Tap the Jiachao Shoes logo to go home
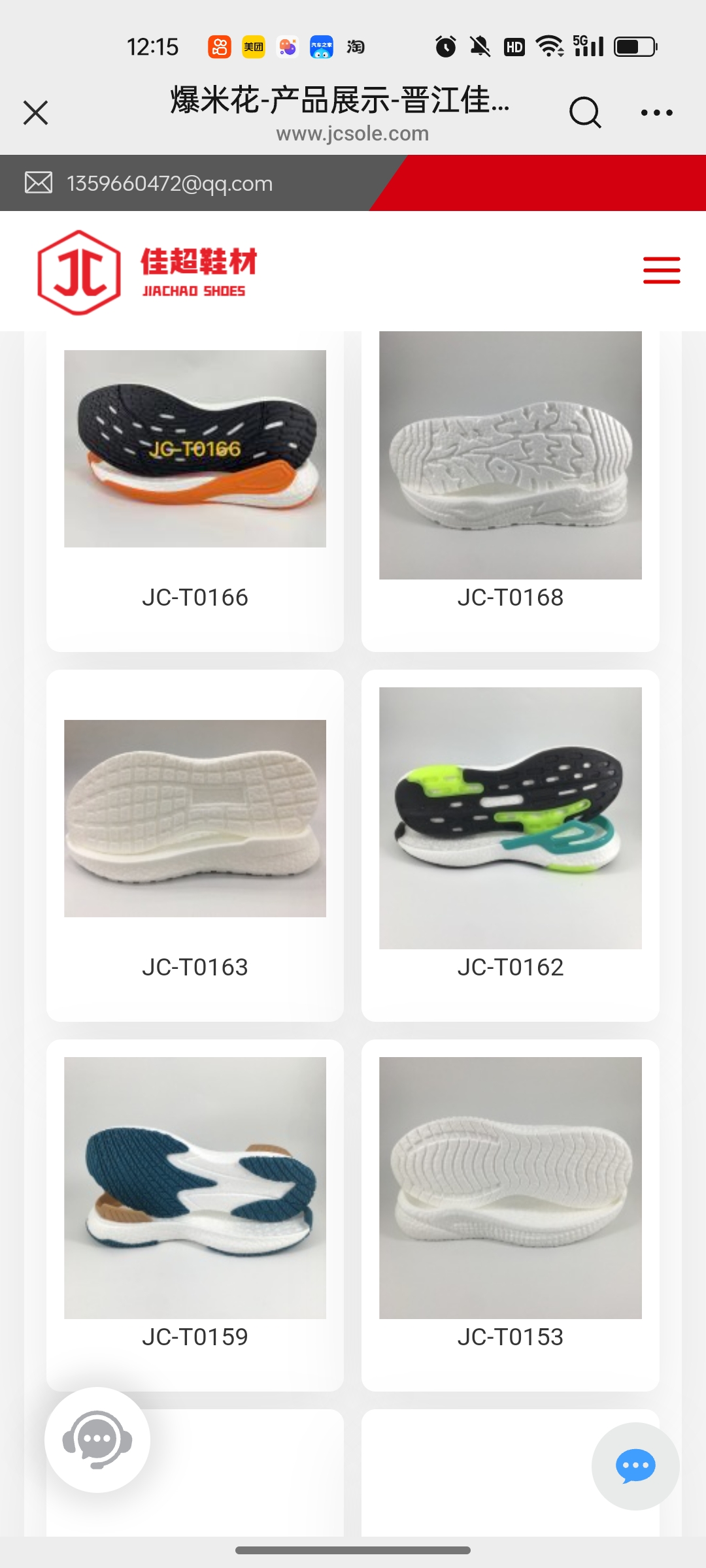 tap(147, 272)
